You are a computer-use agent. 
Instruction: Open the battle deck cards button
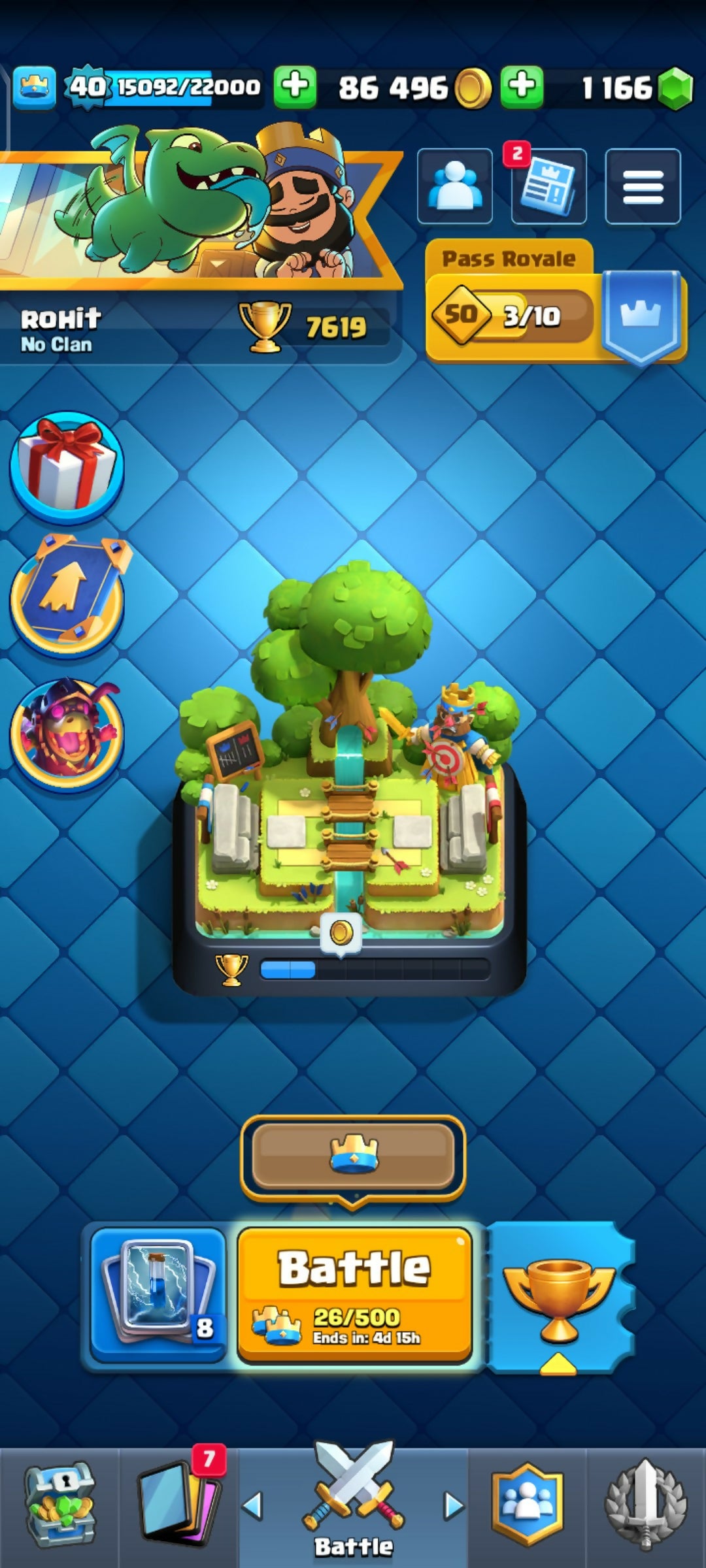coord(158,1295)
